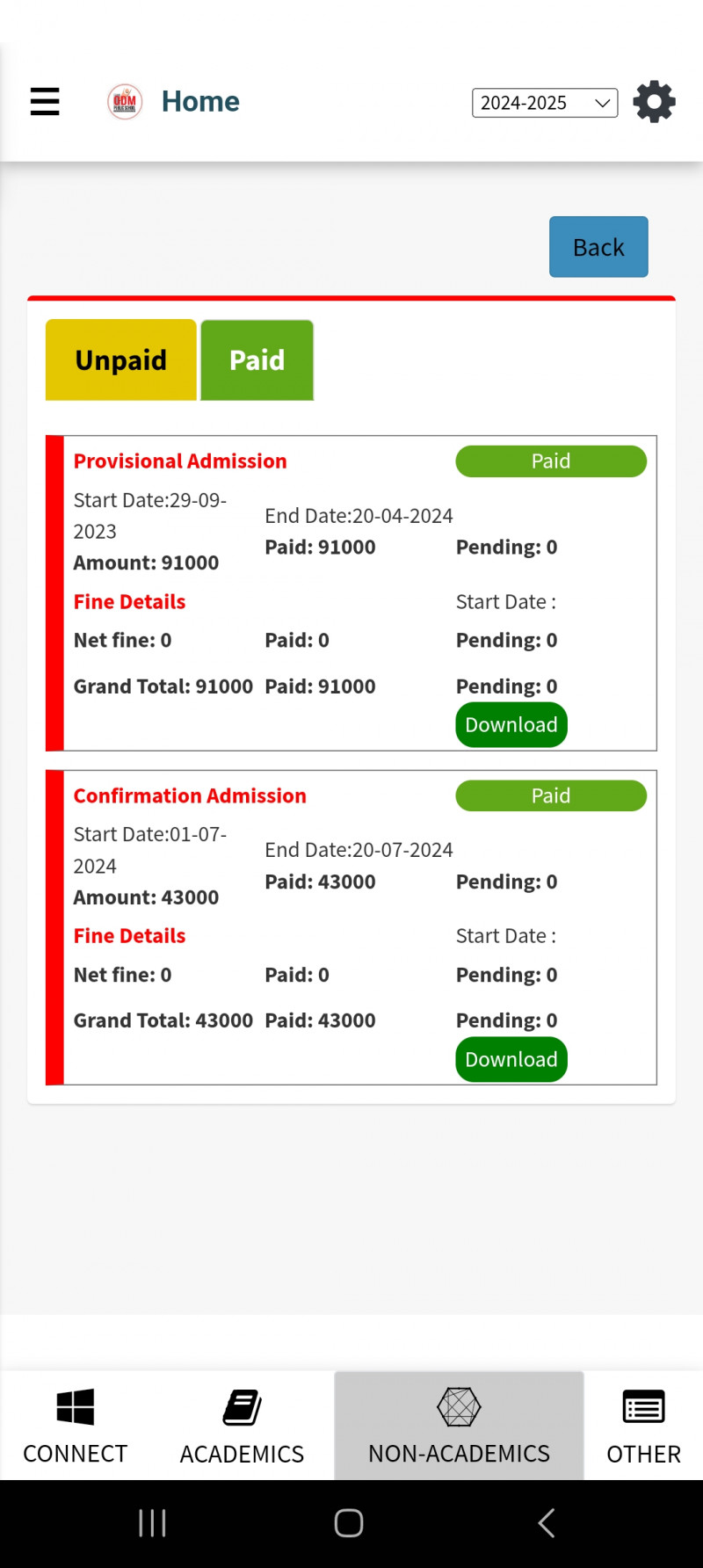This screenshot has width=703, height=1568.
Task: Open the settings gear icon
Action: click(x=654, y=102)
